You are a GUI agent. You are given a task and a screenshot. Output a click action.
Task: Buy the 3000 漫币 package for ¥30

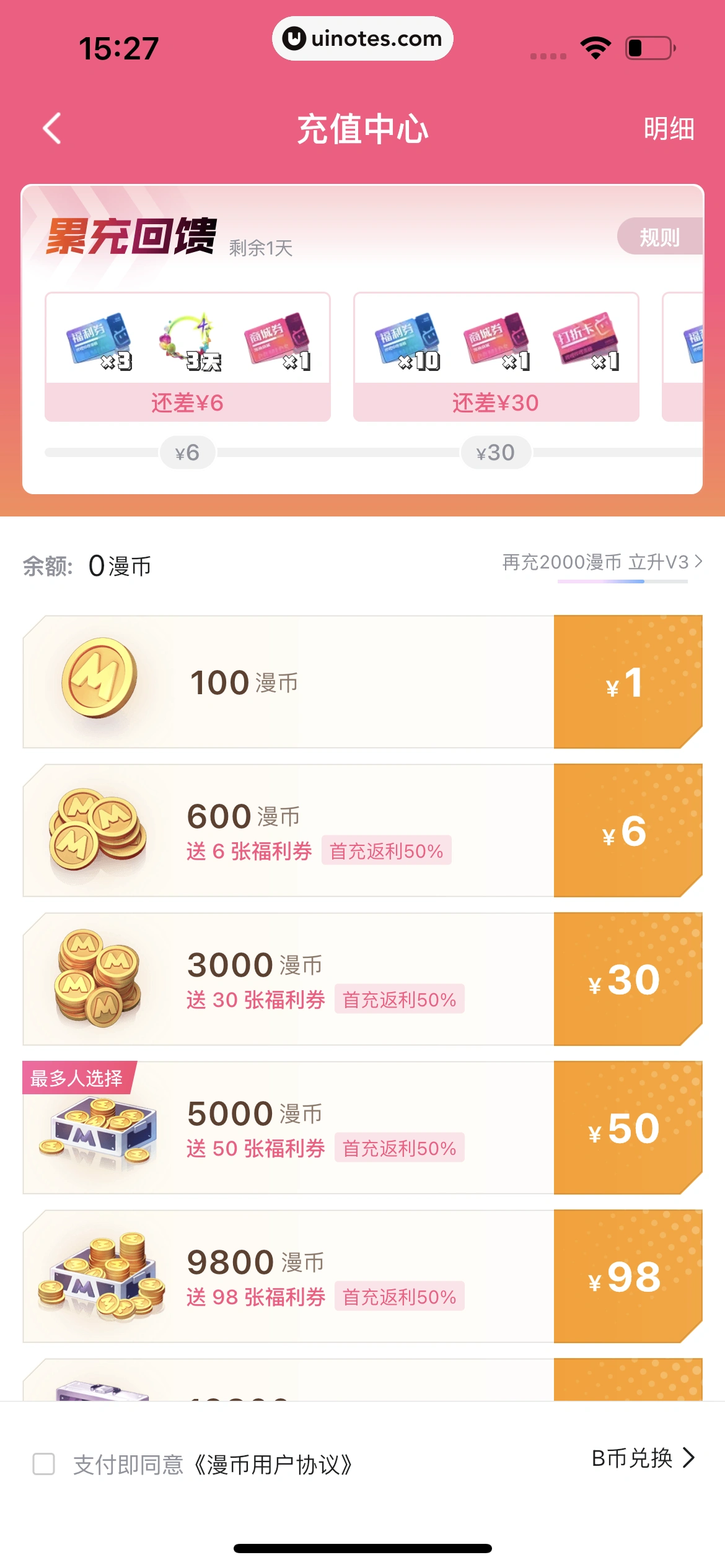tap(362, 979)
